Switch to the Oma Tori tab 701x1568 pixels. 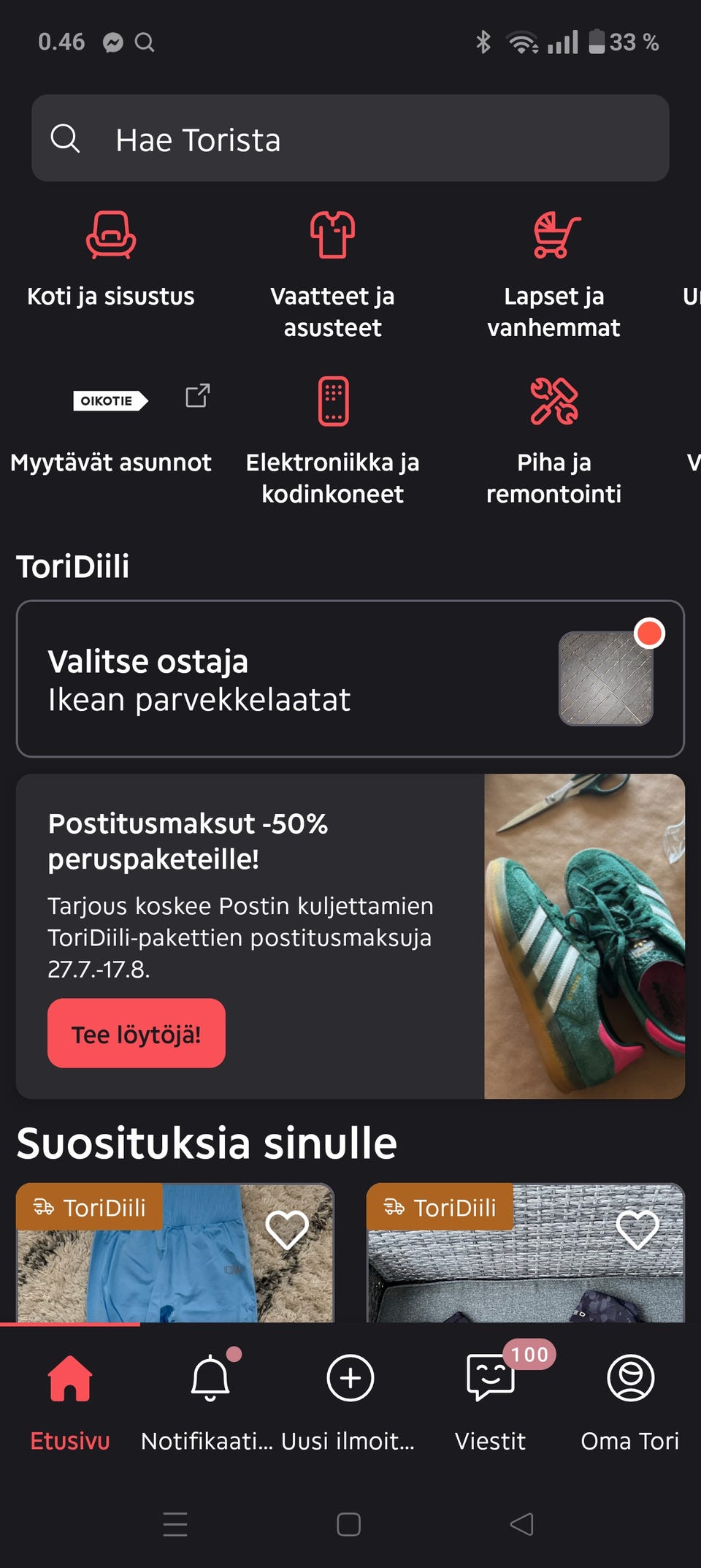(630, 1397)
